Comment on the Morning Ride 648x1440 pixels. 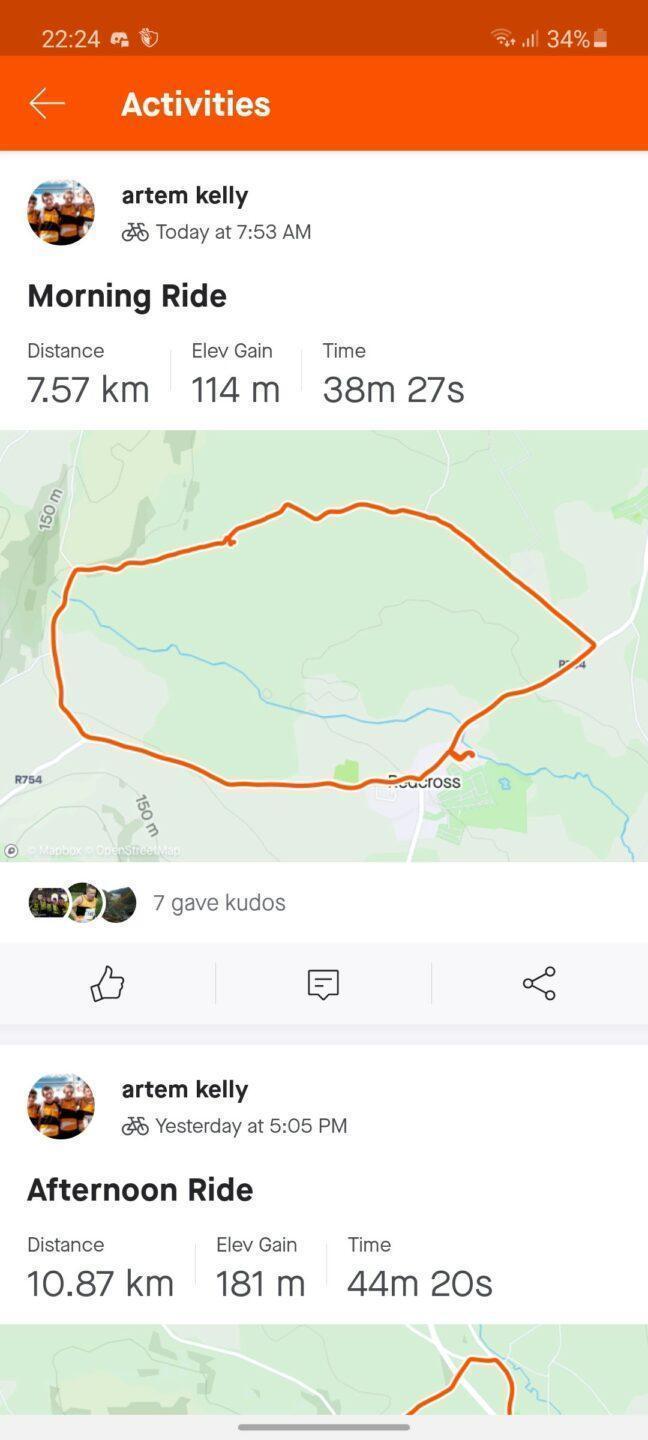point(323,984)
